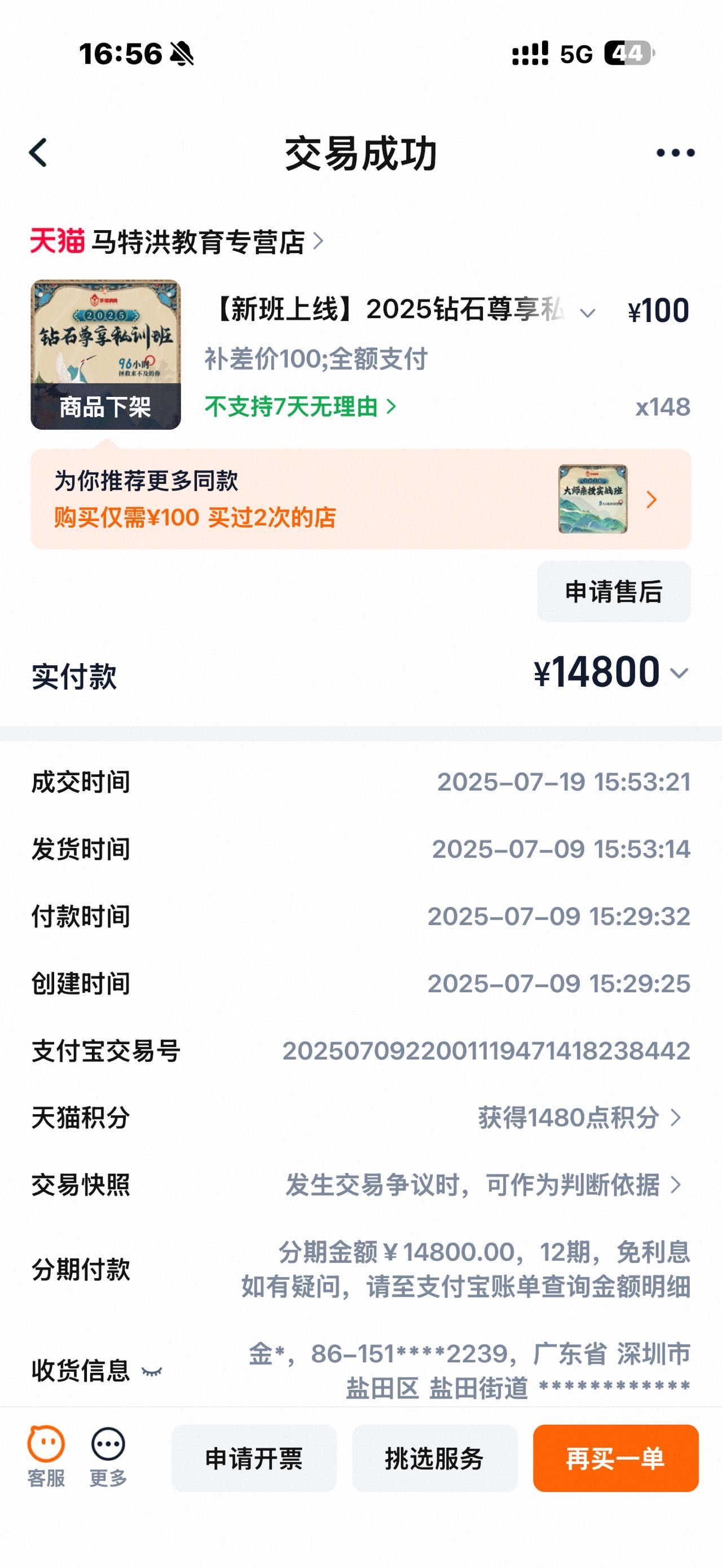View the 交易快照 transaction snapshot
The image size is (722, 1568).
tap(482, 1185)
